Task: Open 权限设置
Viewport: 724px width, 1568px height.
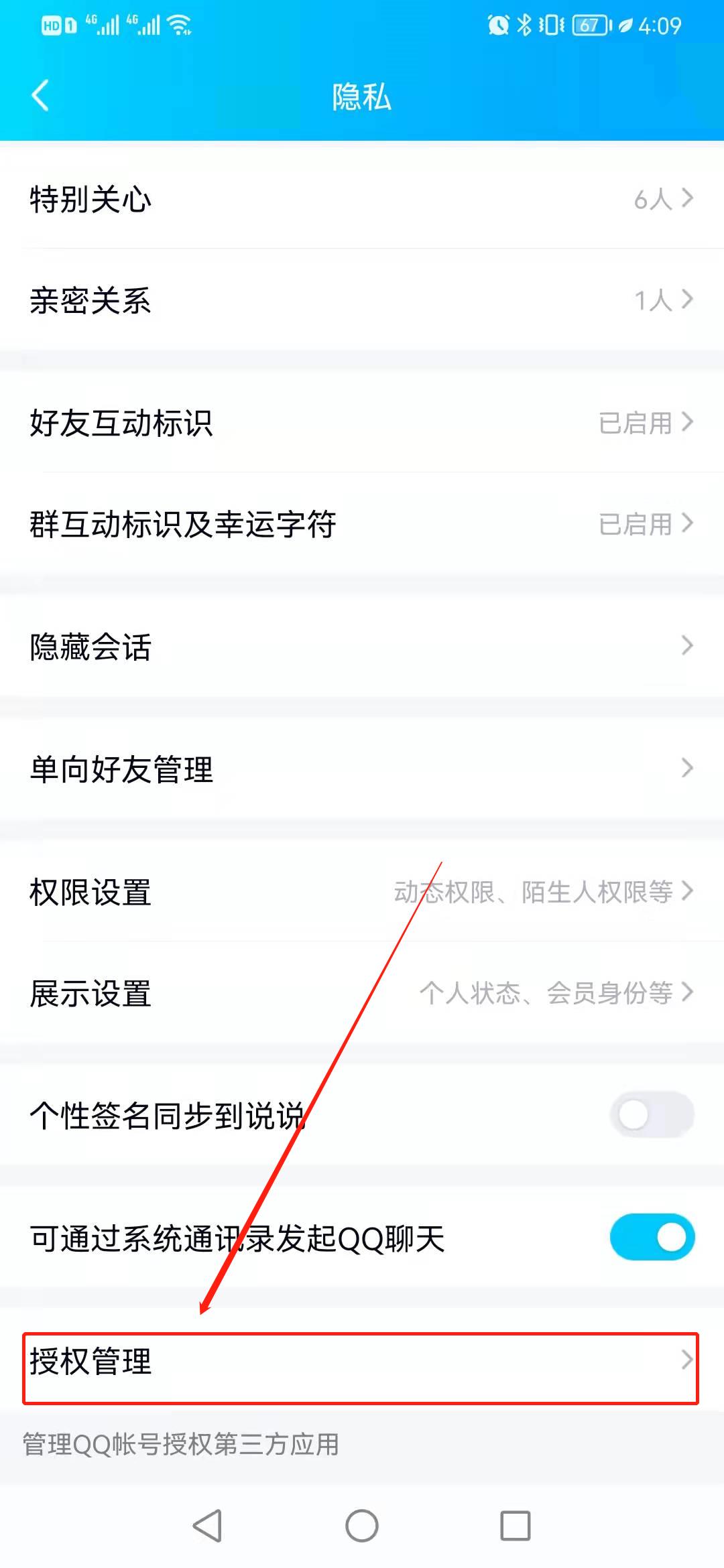Action: pyautogui.click(x=362, y=892)
